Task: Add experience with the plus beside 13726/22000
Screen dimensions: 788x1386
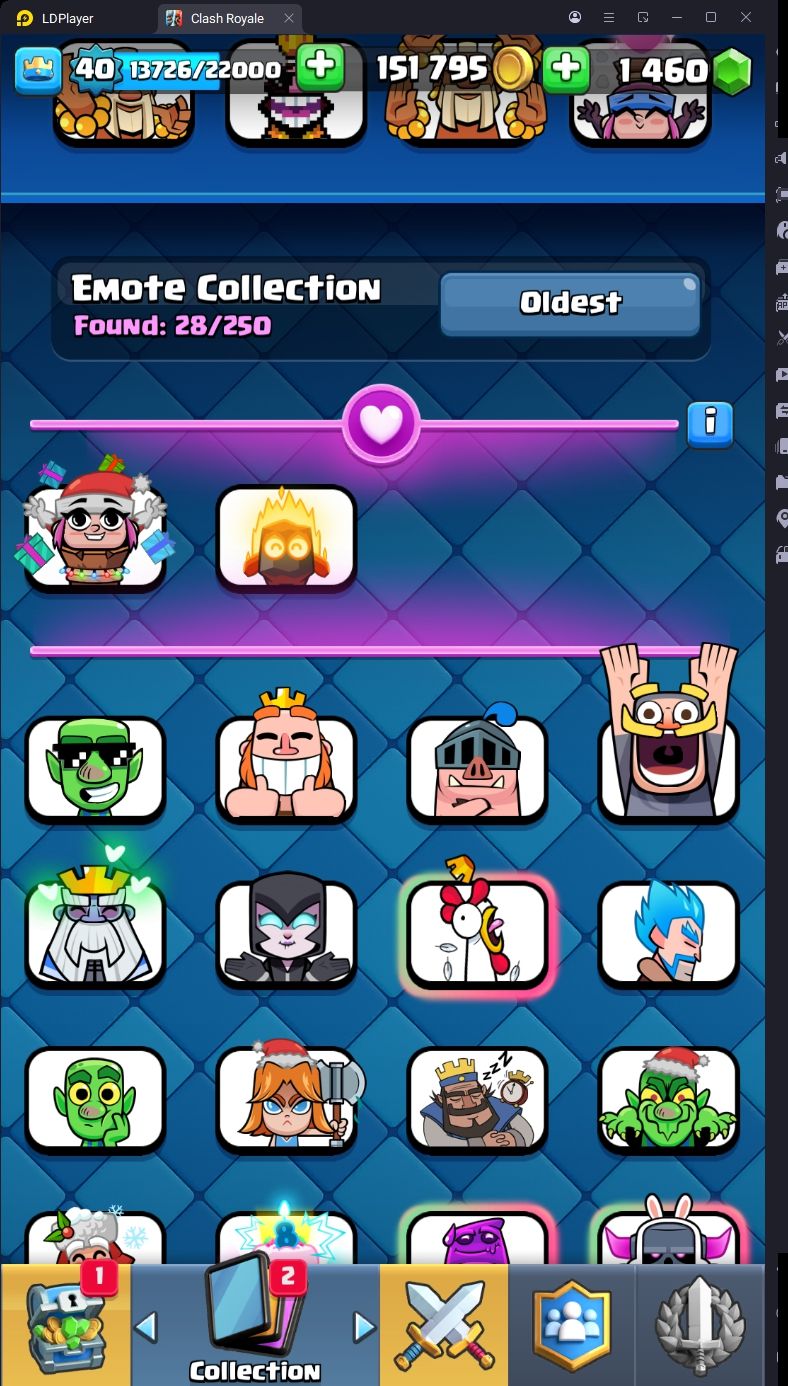Action: [320, 68]
